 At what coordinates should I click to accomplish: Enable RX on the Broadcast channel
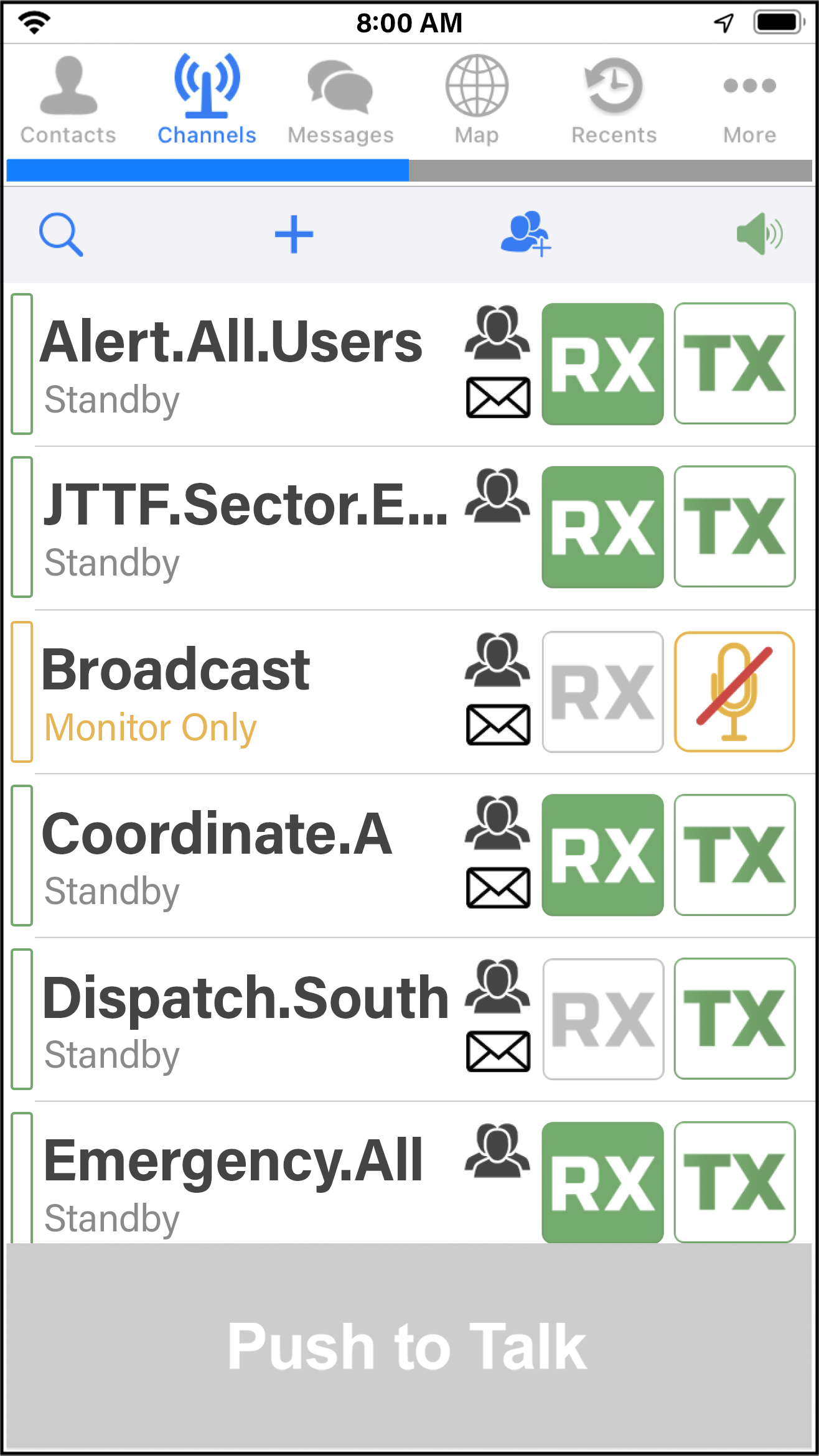point(602,692)
